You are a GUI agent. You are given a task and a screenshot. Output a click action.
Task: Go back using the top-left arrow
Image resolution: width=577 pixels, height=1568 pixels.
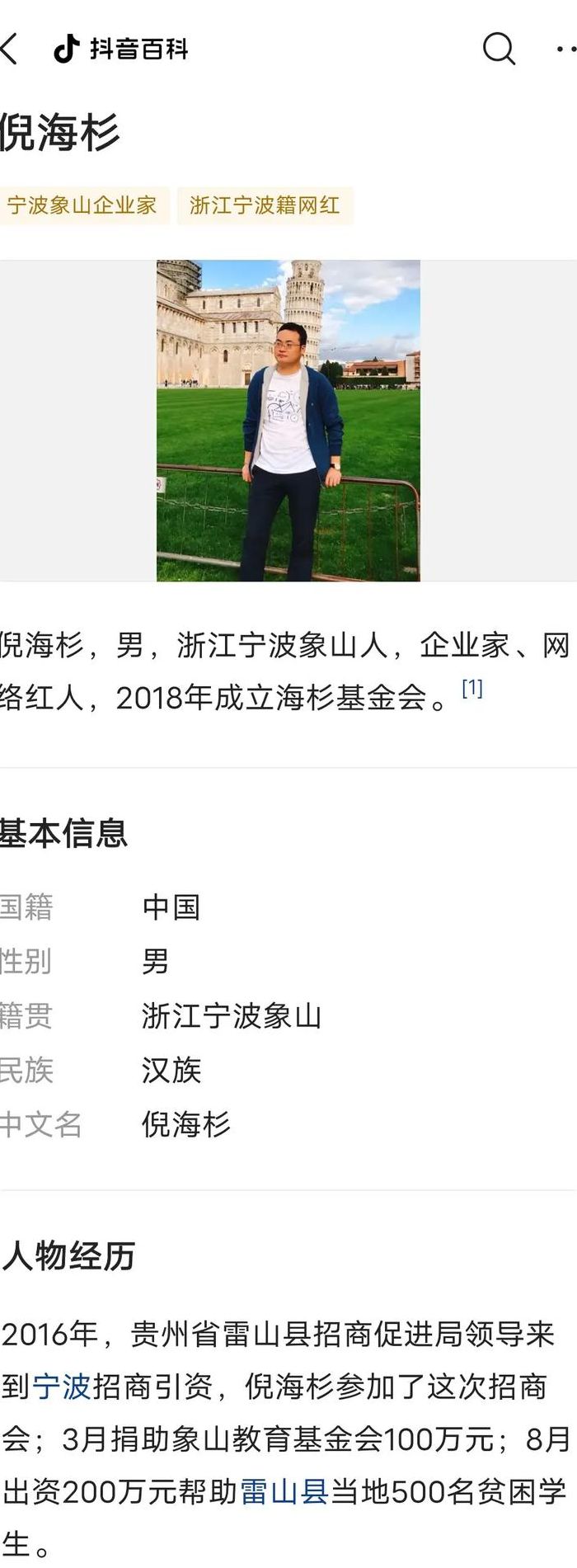click(x=10, y=49)
